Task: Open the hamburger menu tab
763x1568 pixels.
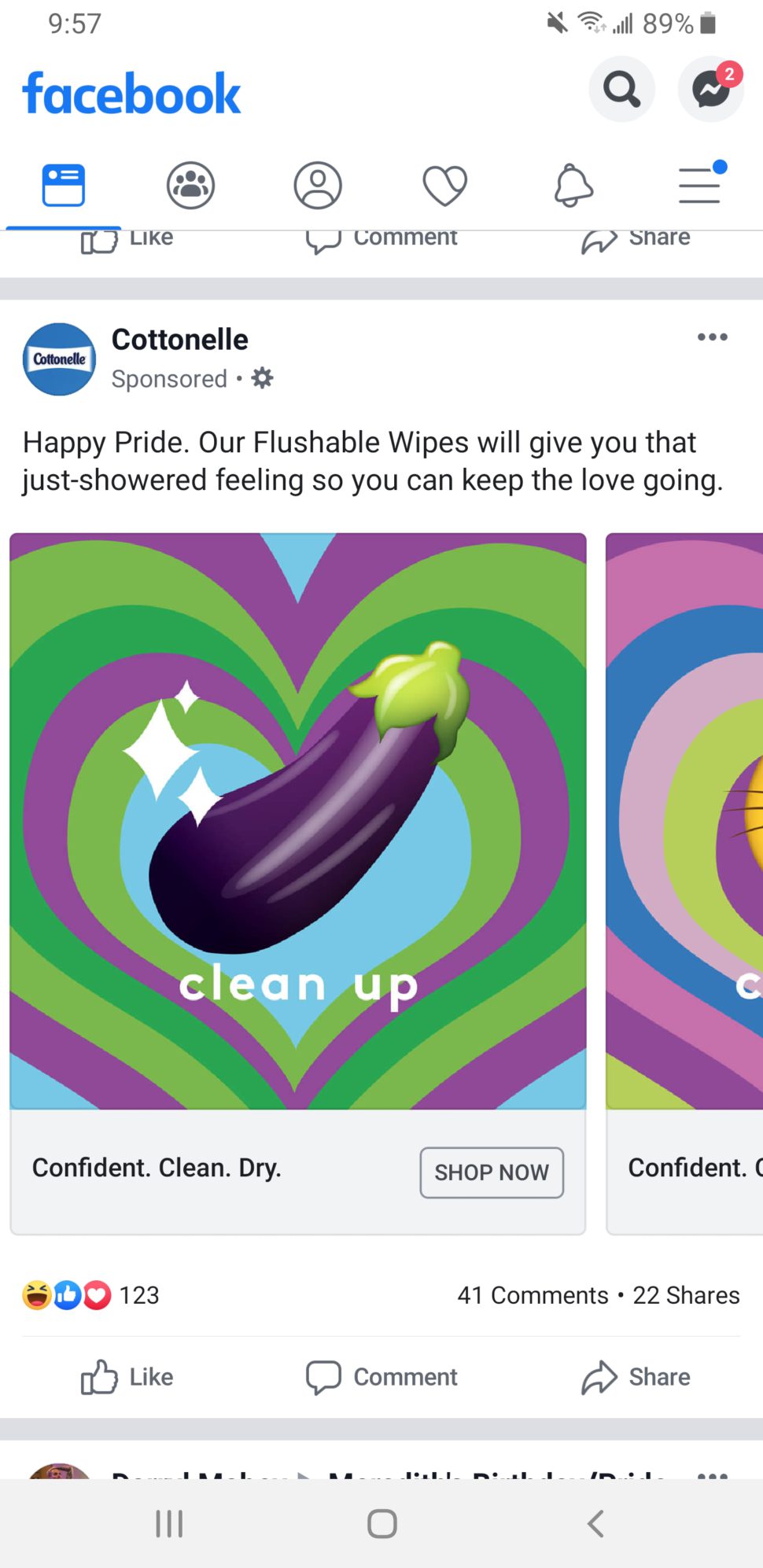Action: pyautogui.click(x=700, y=186)
